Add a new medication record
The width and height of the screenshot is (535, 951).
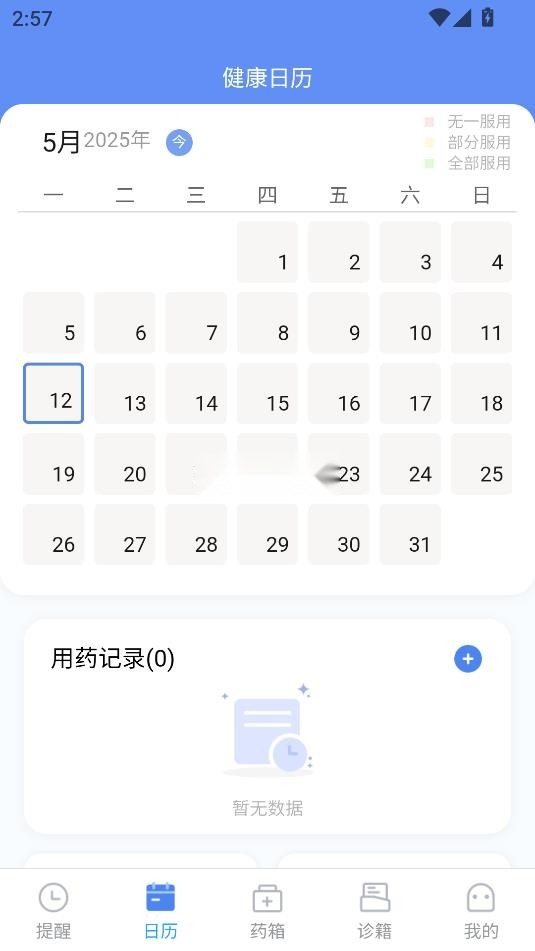pyautogui.click(x=468, y=659)
